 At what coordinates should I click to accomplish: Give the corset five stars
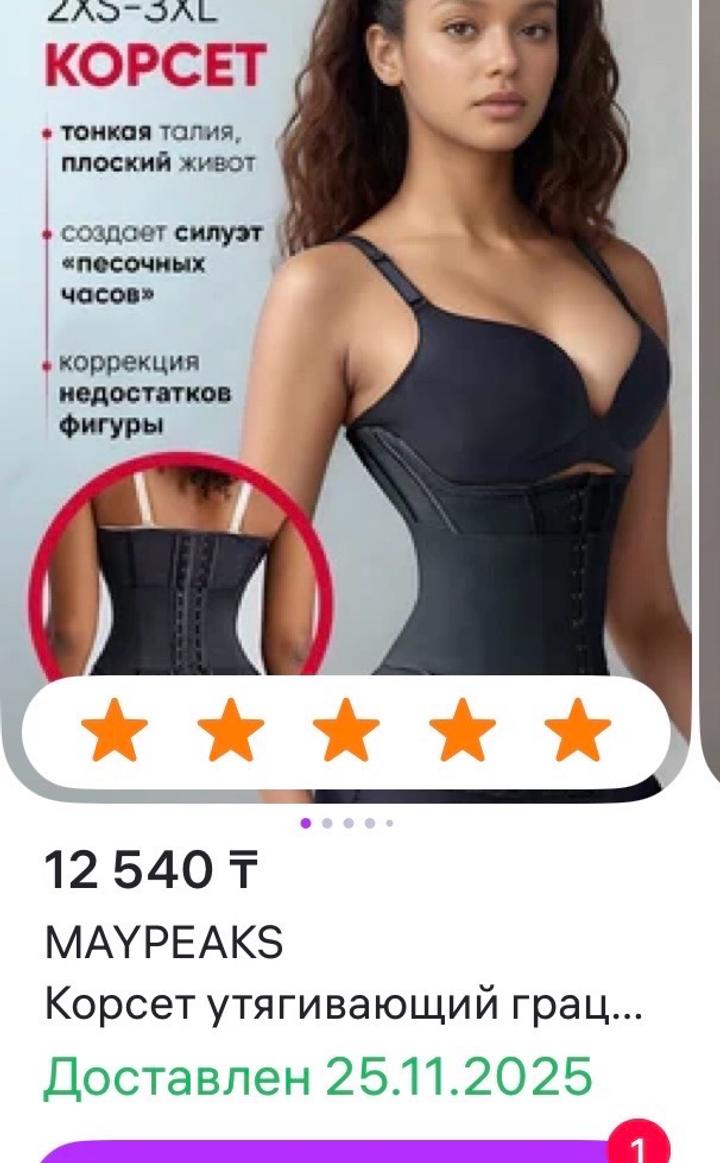click(x=577, y=731)
